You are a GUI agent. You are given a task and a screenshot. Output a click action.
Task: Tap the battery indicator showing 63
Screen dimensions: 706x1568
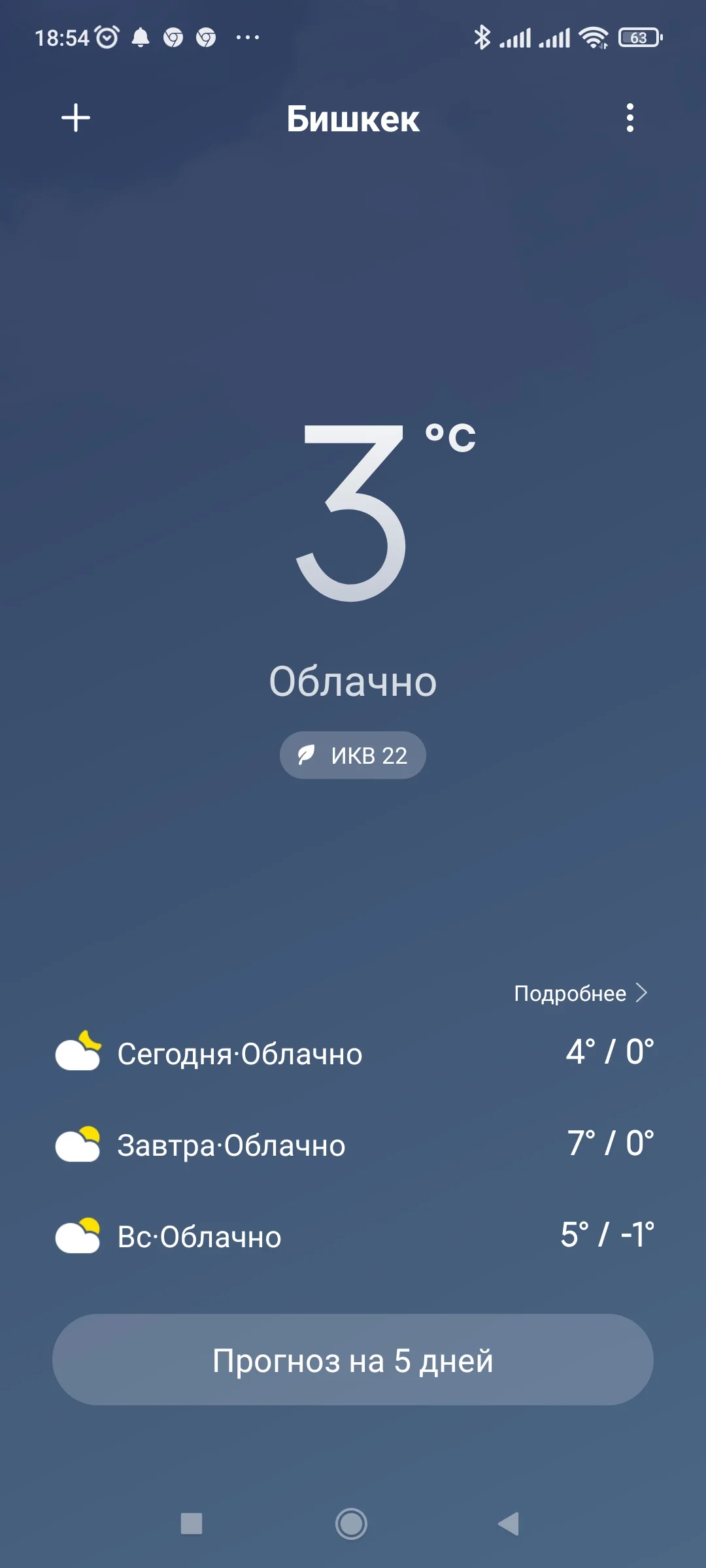(637, 37)
